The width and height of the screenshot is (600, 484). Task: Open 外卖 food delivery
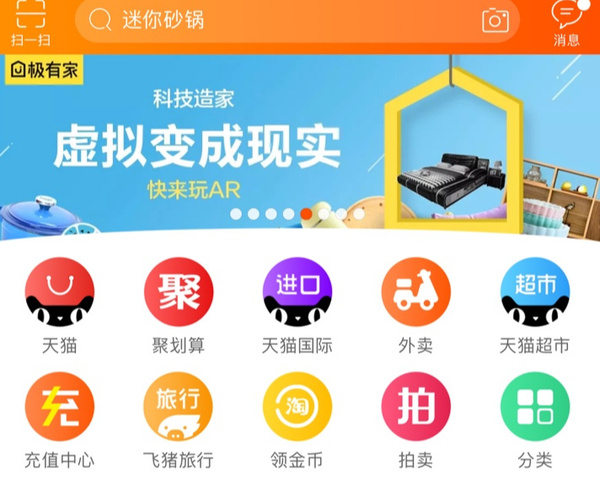pyautogui.click(x=416, y=292)
